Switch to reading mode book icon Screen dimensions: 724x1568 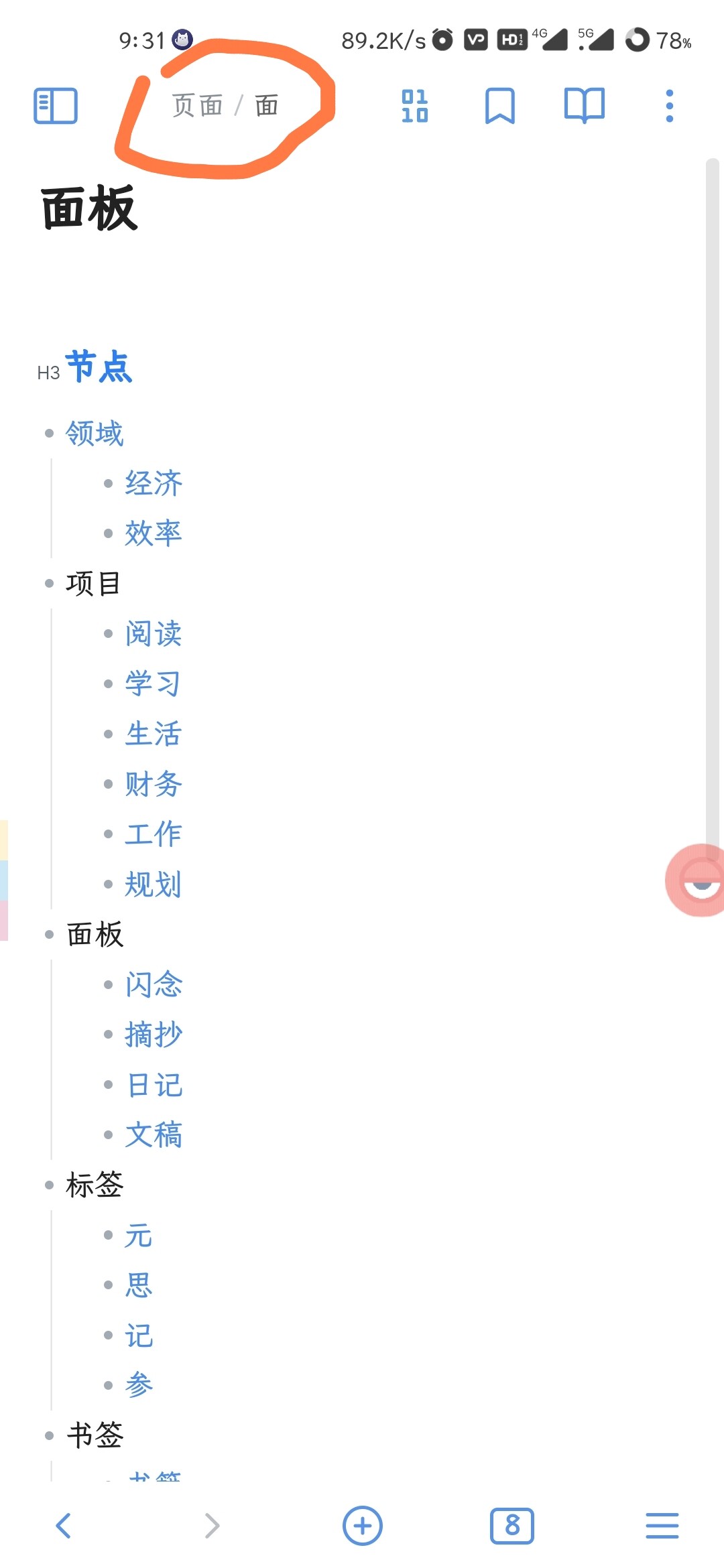[x=585, y=106]
